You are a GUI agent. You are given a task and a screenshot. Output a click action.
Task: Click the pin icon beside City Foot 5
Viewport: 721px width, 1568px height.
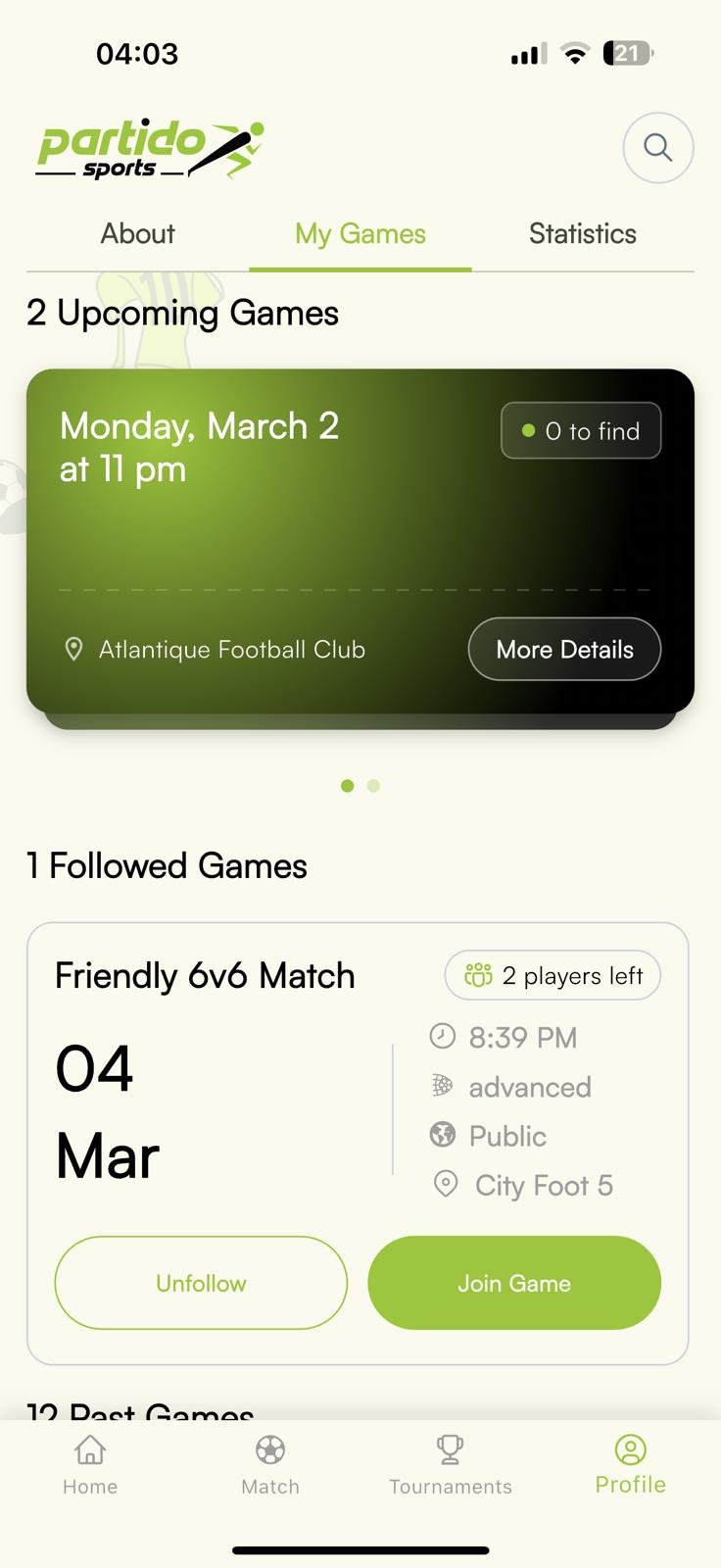[446, 1185]
